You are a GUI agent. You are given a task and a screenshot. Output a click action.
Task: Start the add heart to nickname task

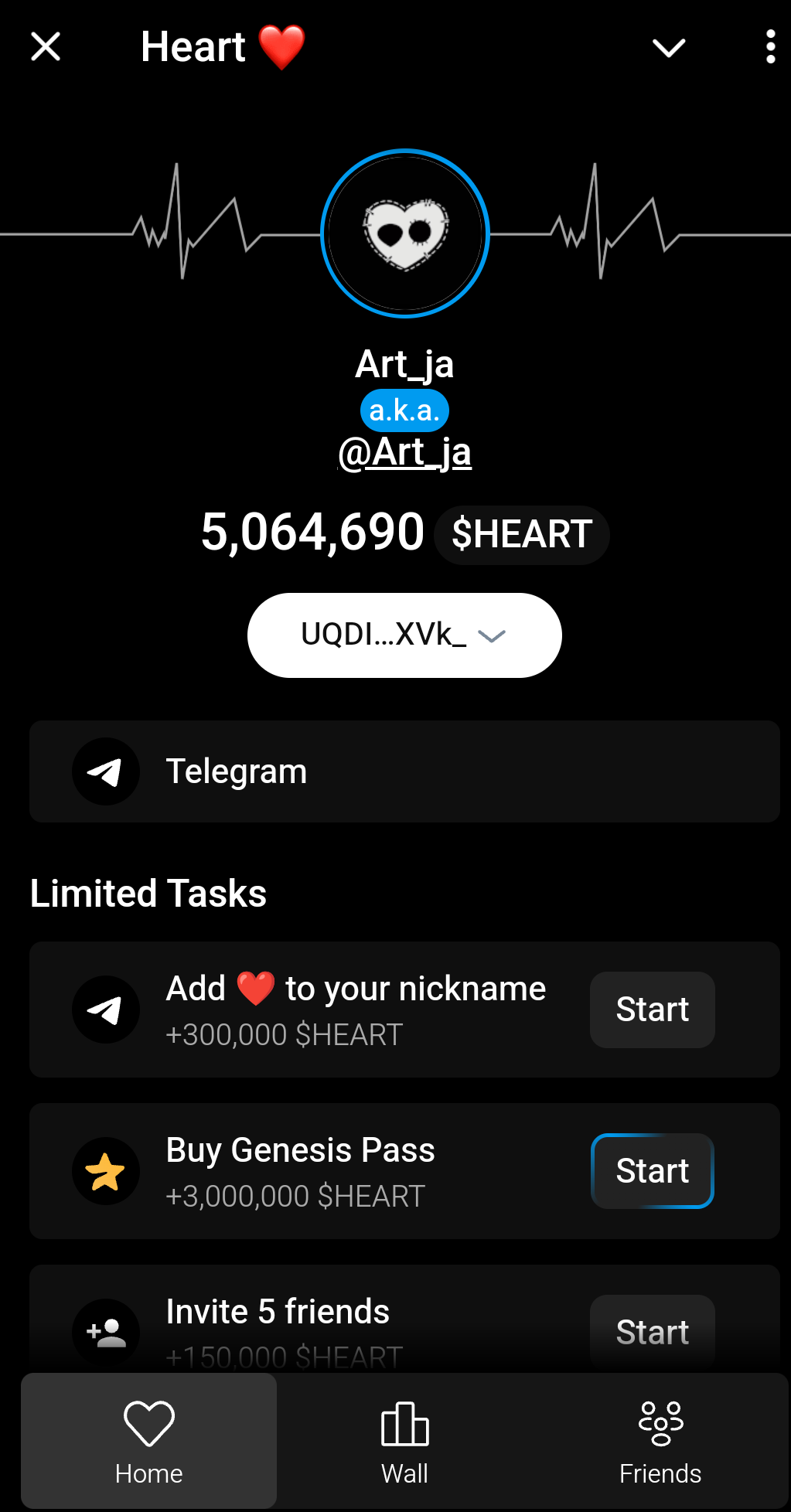point(652,1010)
